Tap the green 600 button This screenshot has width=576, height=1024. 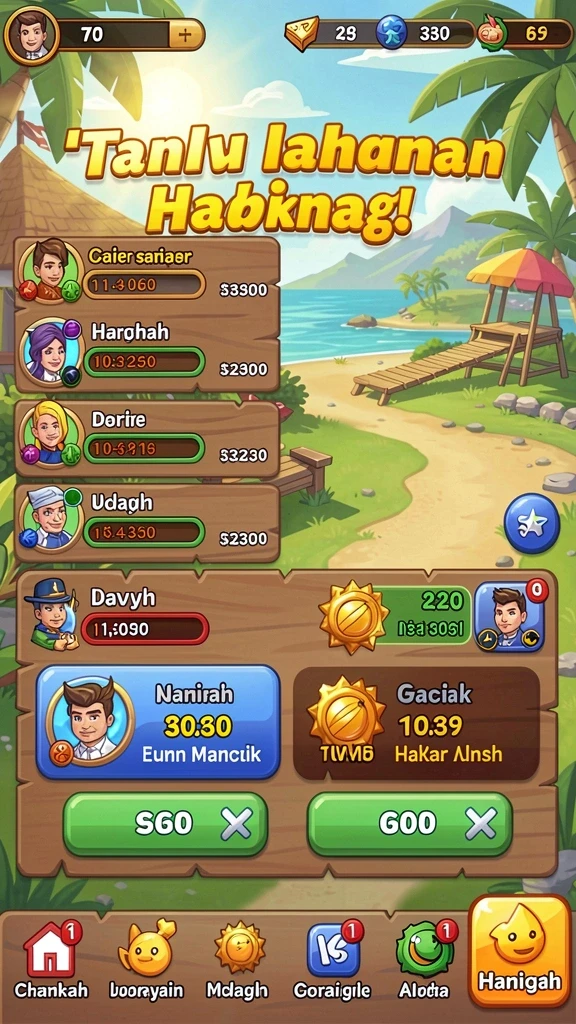tap(409, 824)
